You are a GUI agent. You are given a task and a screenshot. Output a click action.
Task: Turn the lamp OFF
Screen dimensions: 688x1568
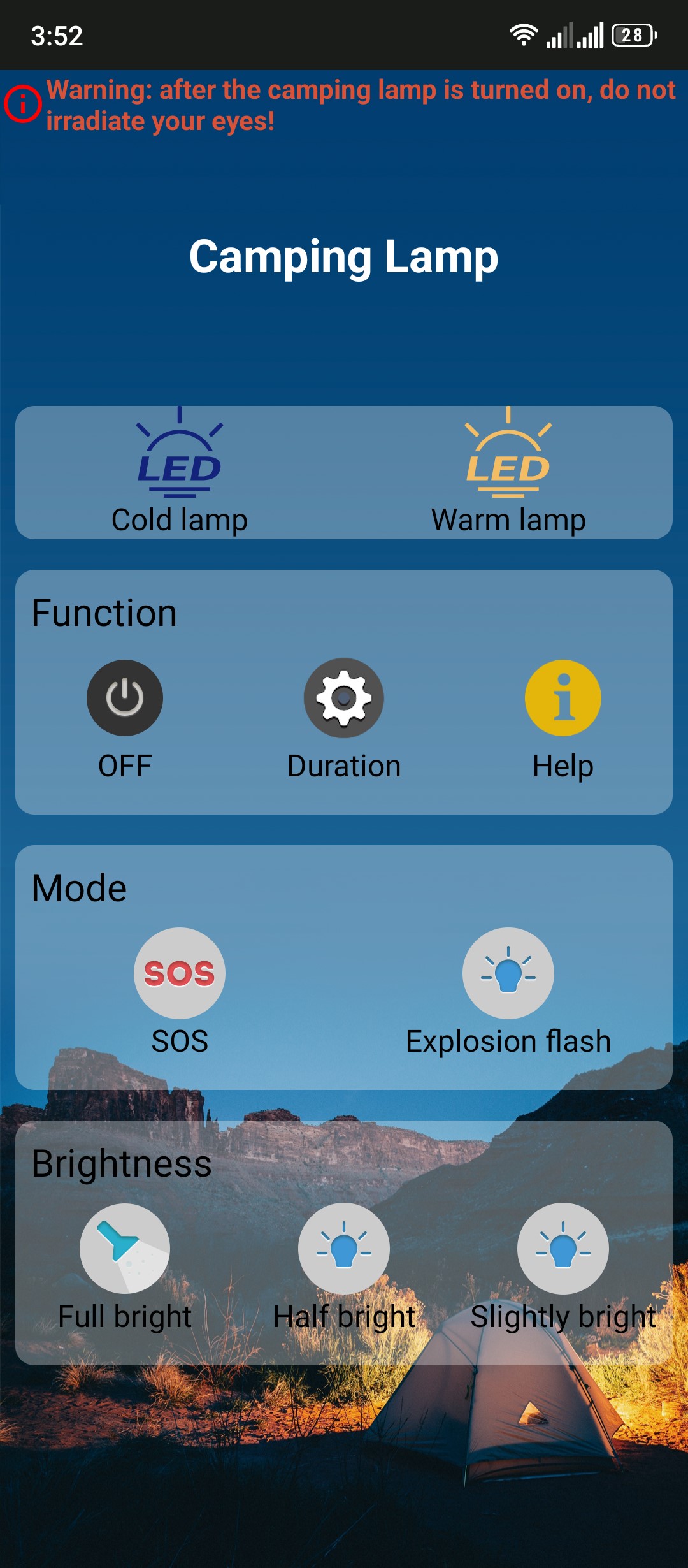(125, 698)
